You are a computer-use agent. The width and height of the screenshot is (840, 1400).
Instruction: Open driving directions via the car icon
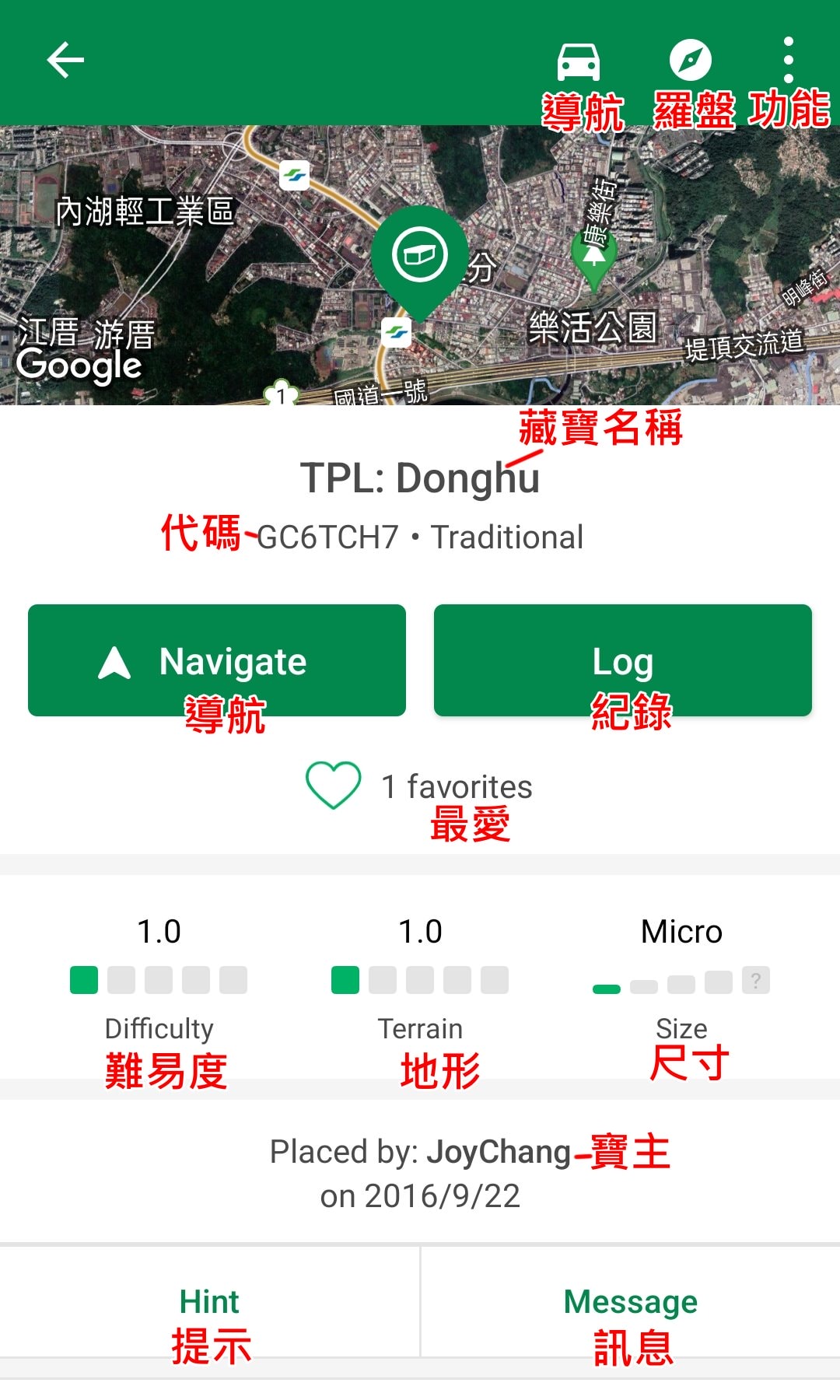[579, 61]
